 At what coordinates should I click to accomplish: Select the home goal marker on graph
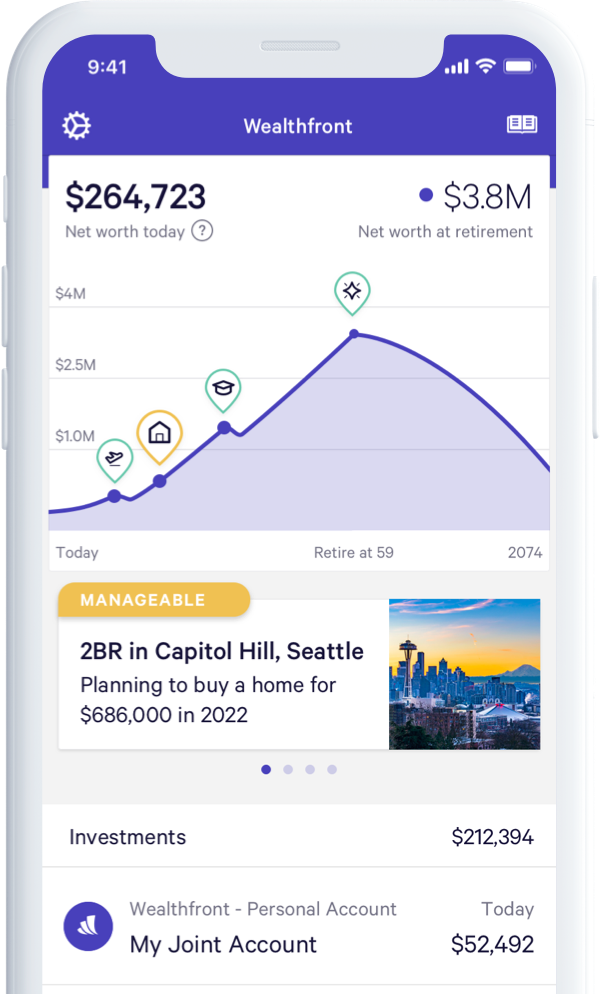(x=159, y=434)
